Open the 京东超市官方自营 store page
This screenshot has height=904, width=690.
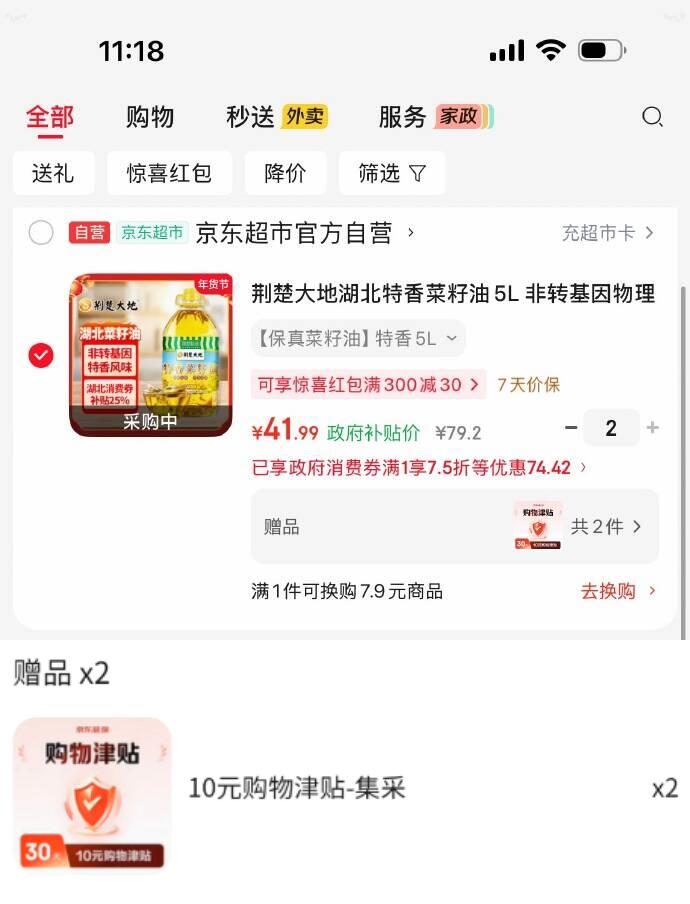pos(304,233)
